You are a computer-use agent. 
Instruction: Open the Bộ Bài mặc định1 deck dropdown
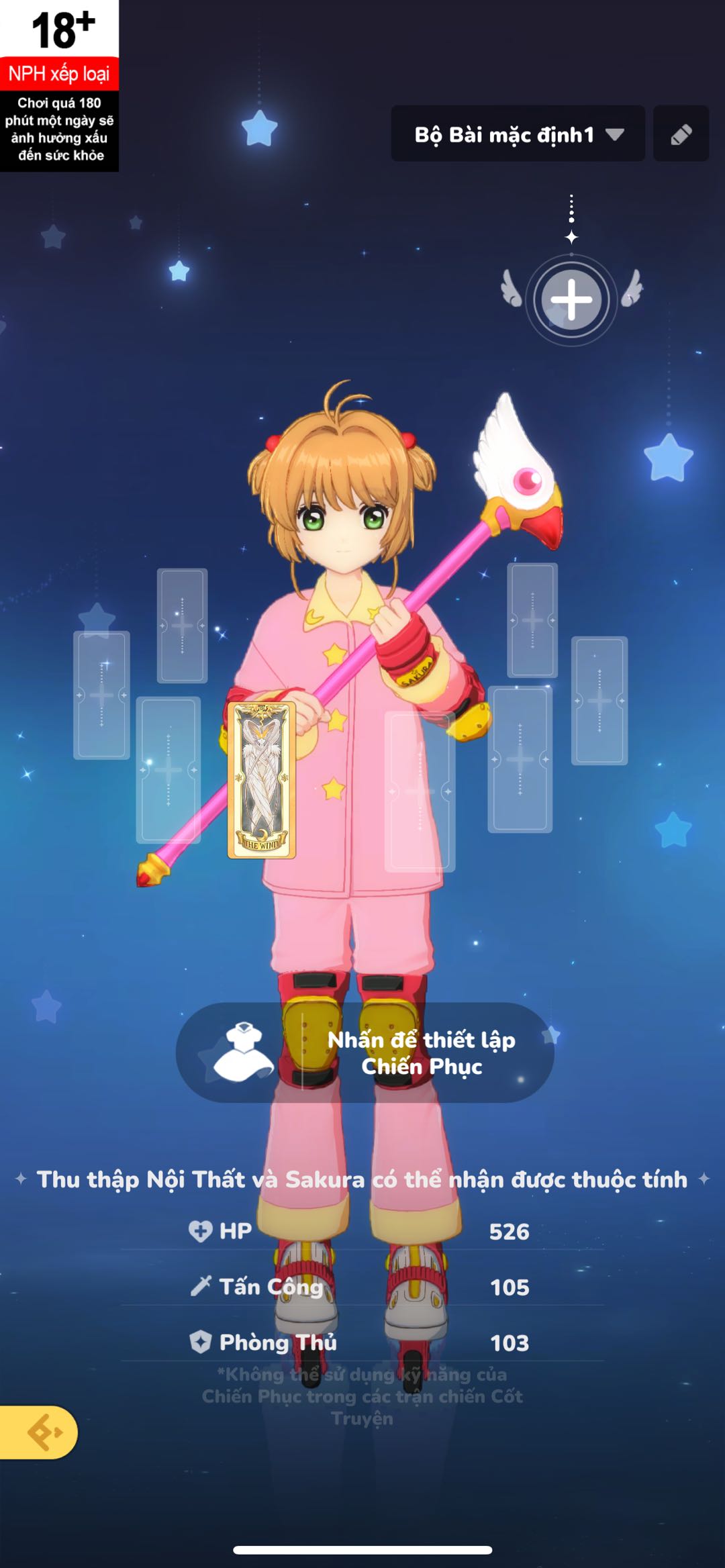click(x=518, y=134)
